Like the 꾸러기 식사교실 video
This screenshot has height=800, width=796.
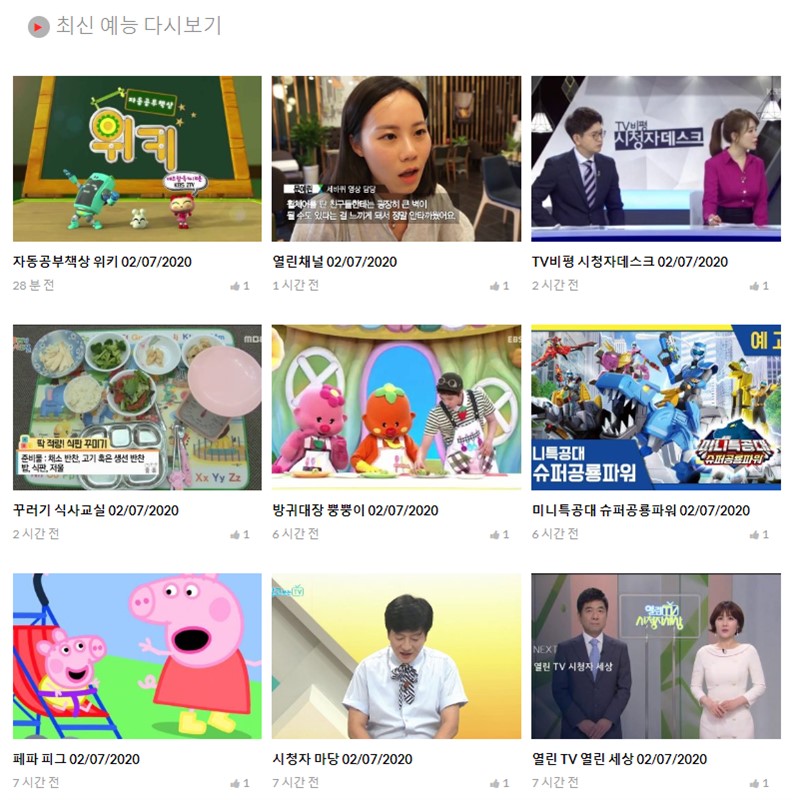pos(239,535)
